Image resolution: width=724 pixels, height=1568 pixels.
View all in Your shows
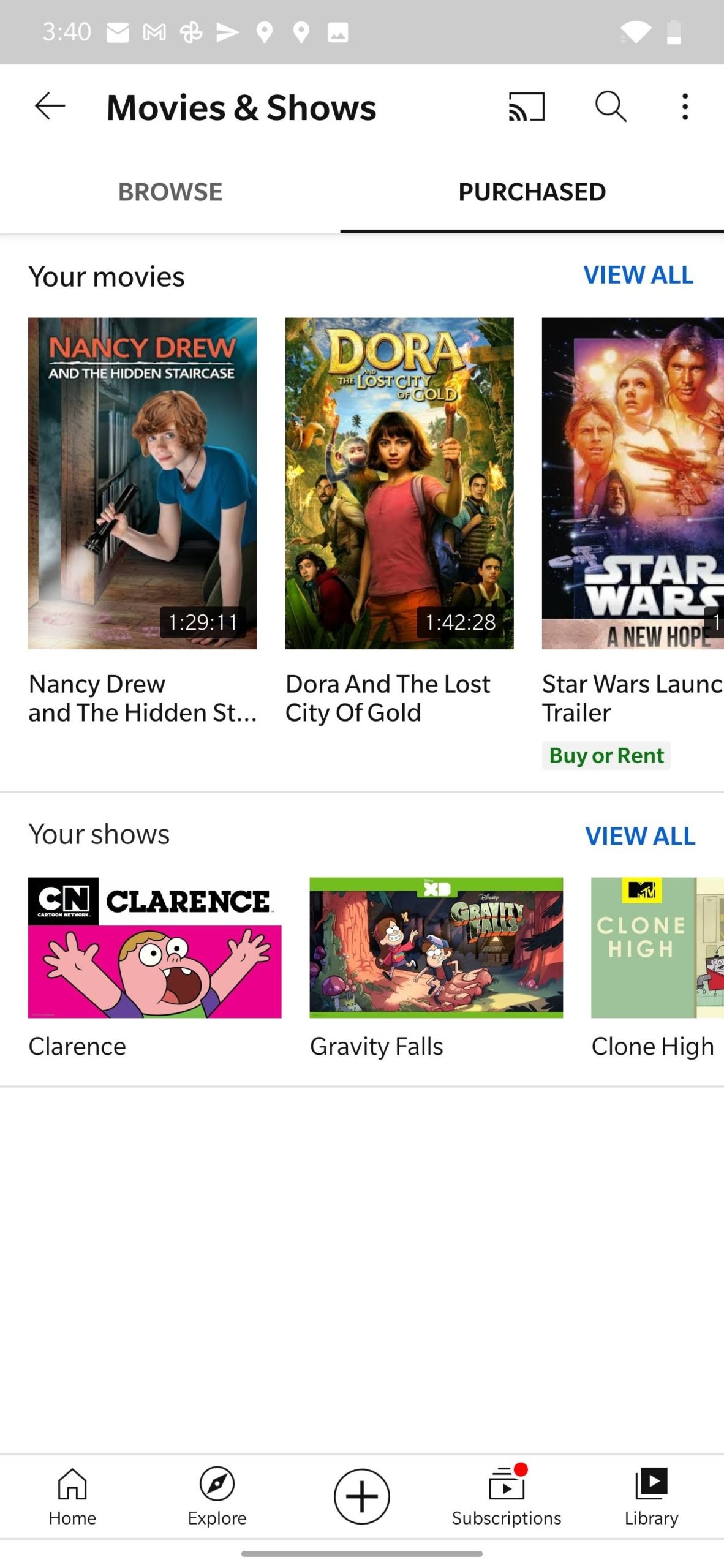(x=640, y=836)
